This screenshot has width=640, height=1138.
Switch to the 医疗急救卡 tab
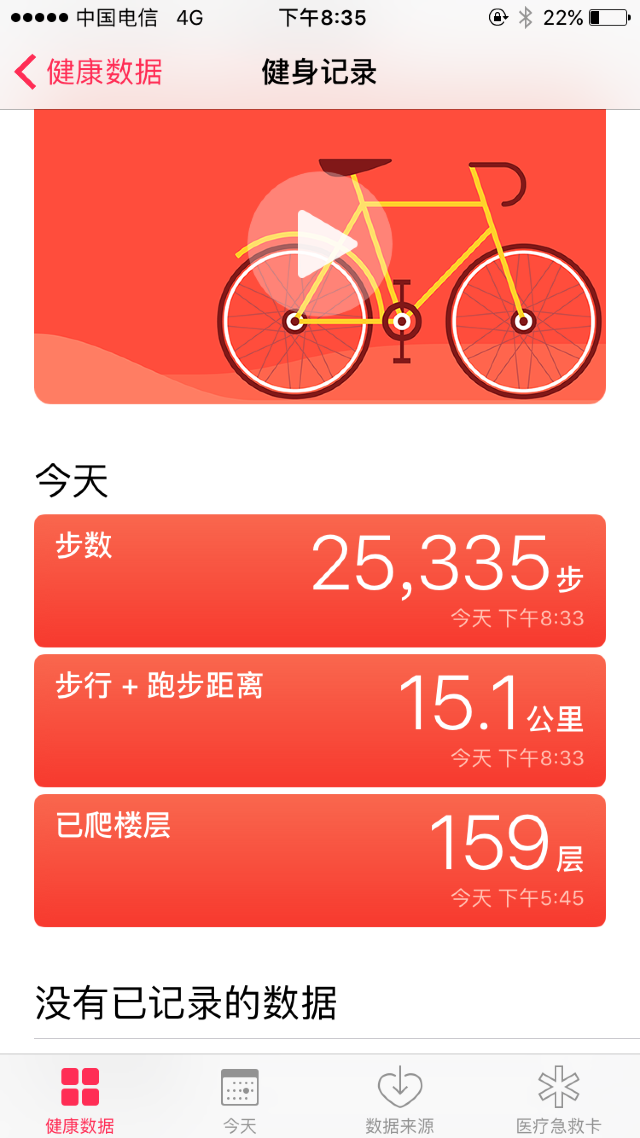tap(559, 1098)
